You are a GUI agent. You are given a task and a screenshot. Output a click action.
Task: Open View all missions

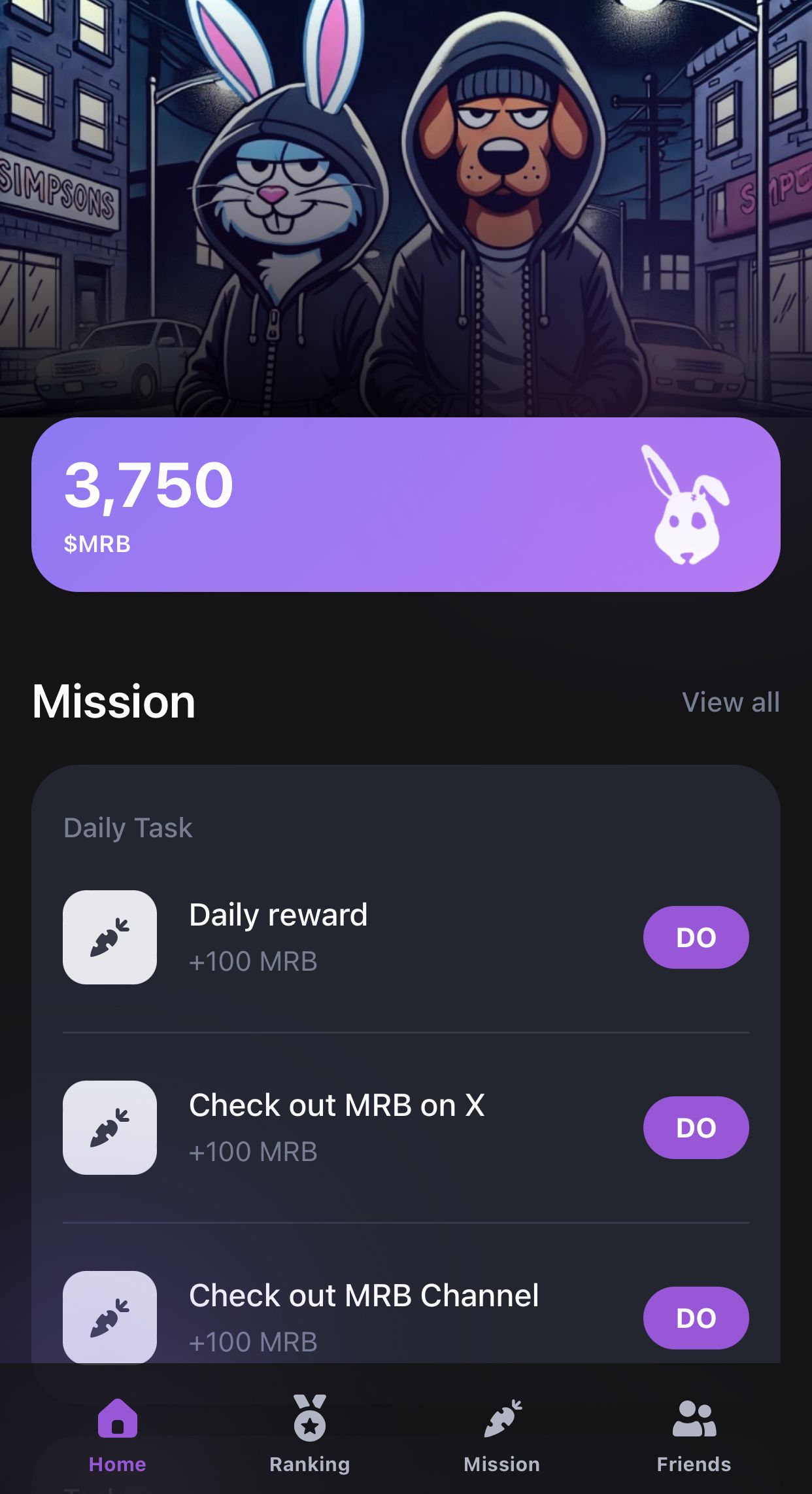[730, 702]
